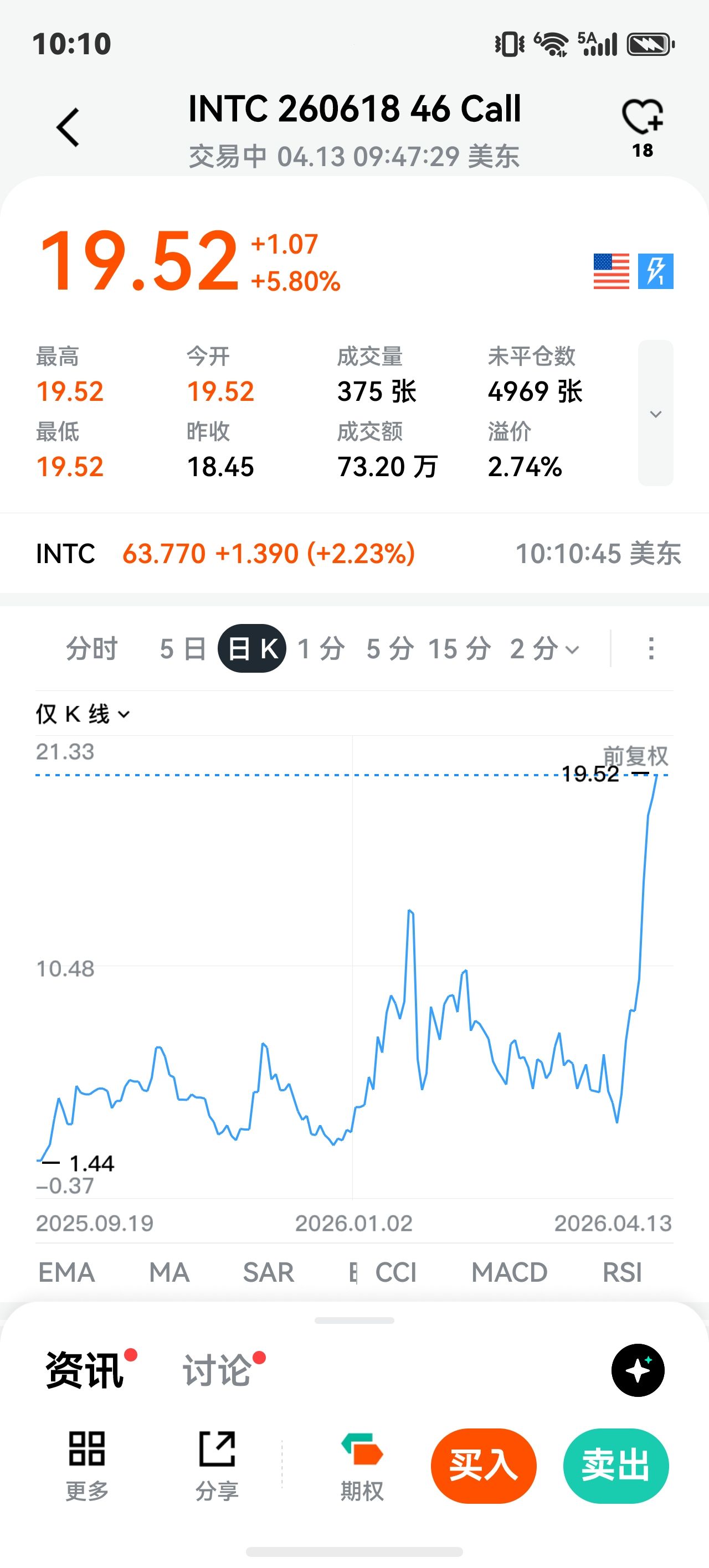Tap 卖出 to sell this call
Image resolution: width=709 pixels, height=1568 pixels.
pyautogui.click(x=615, y=1465)
